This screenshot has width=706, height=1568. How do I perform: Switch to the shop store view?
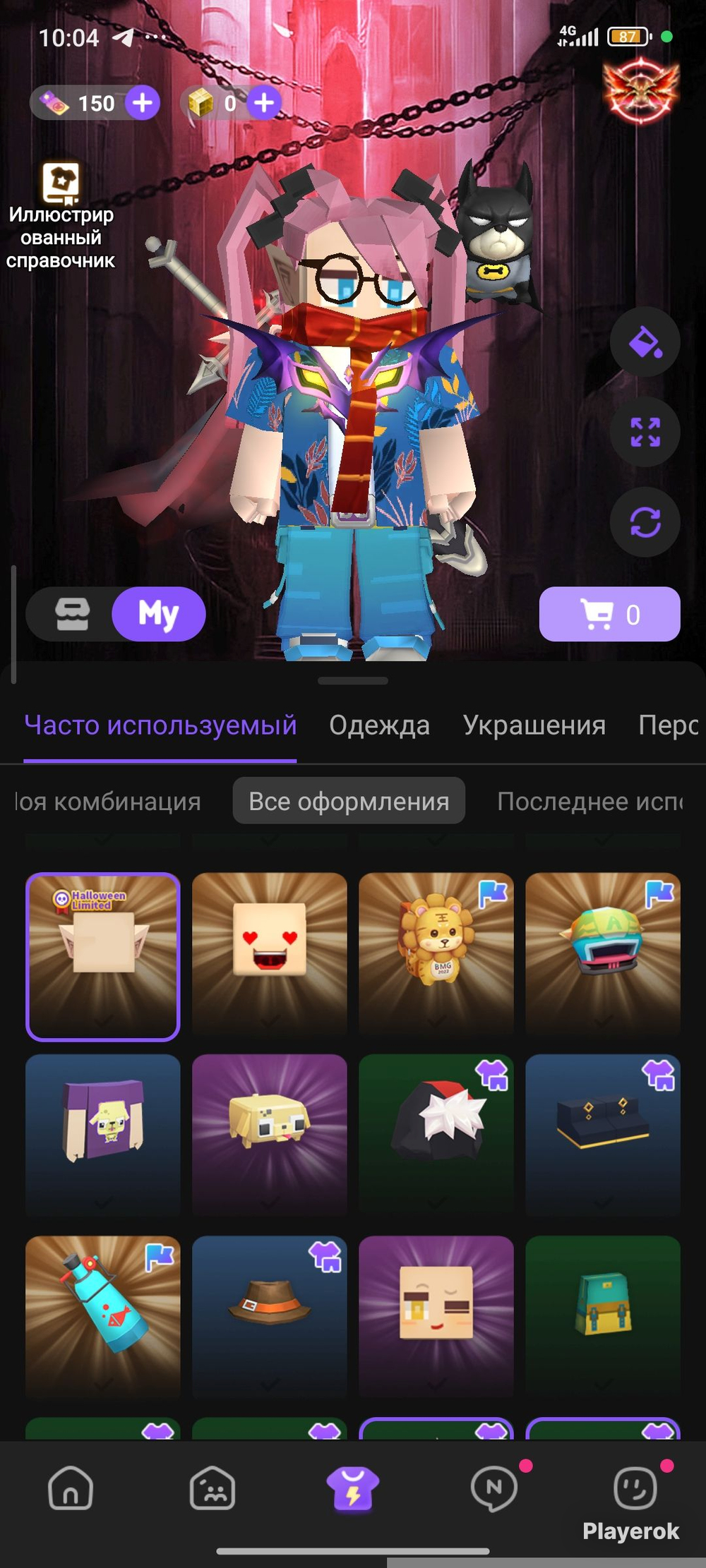[72, 614]
